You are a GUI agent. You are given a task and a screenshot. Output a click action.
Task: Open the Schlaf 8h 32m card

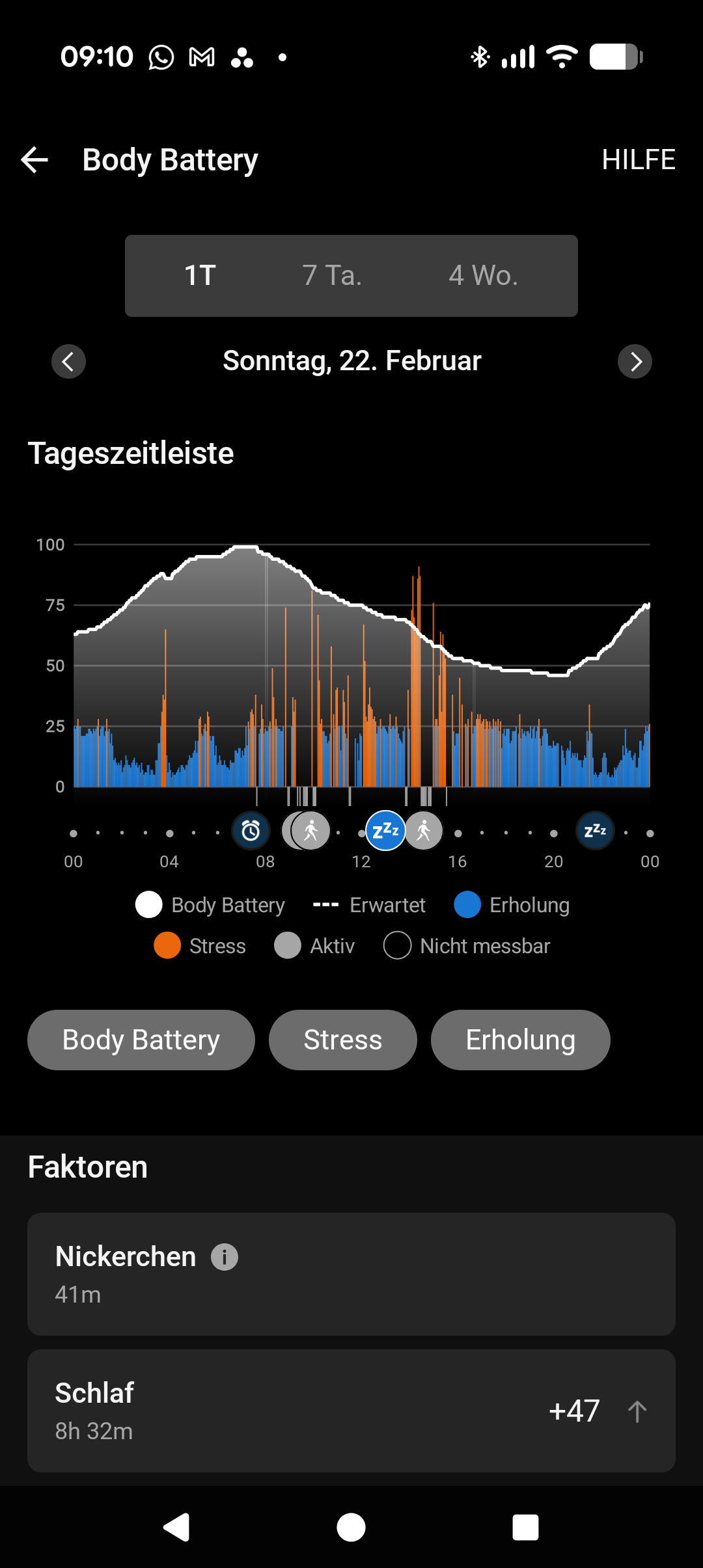pyautogui.click(x=351, y=1411)
